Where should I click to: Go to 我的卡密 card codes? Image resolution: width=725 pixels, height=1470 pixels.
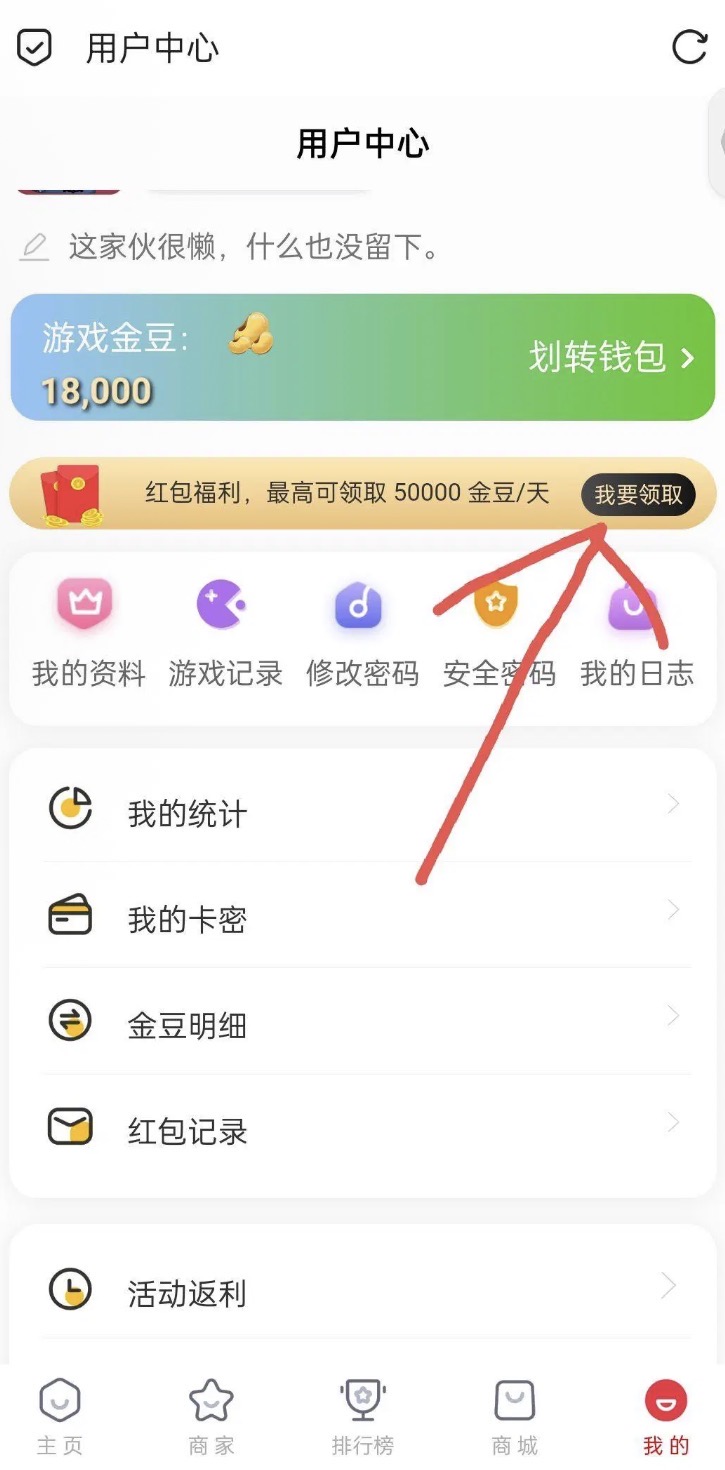coord(364,919)
